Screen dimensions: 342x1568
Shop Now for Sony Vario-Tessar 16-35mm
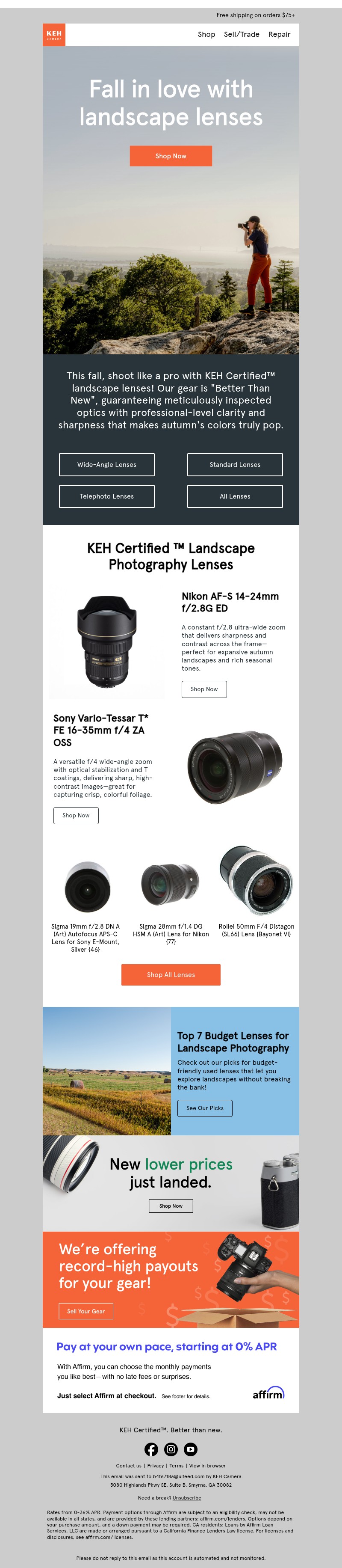point(76,815)
